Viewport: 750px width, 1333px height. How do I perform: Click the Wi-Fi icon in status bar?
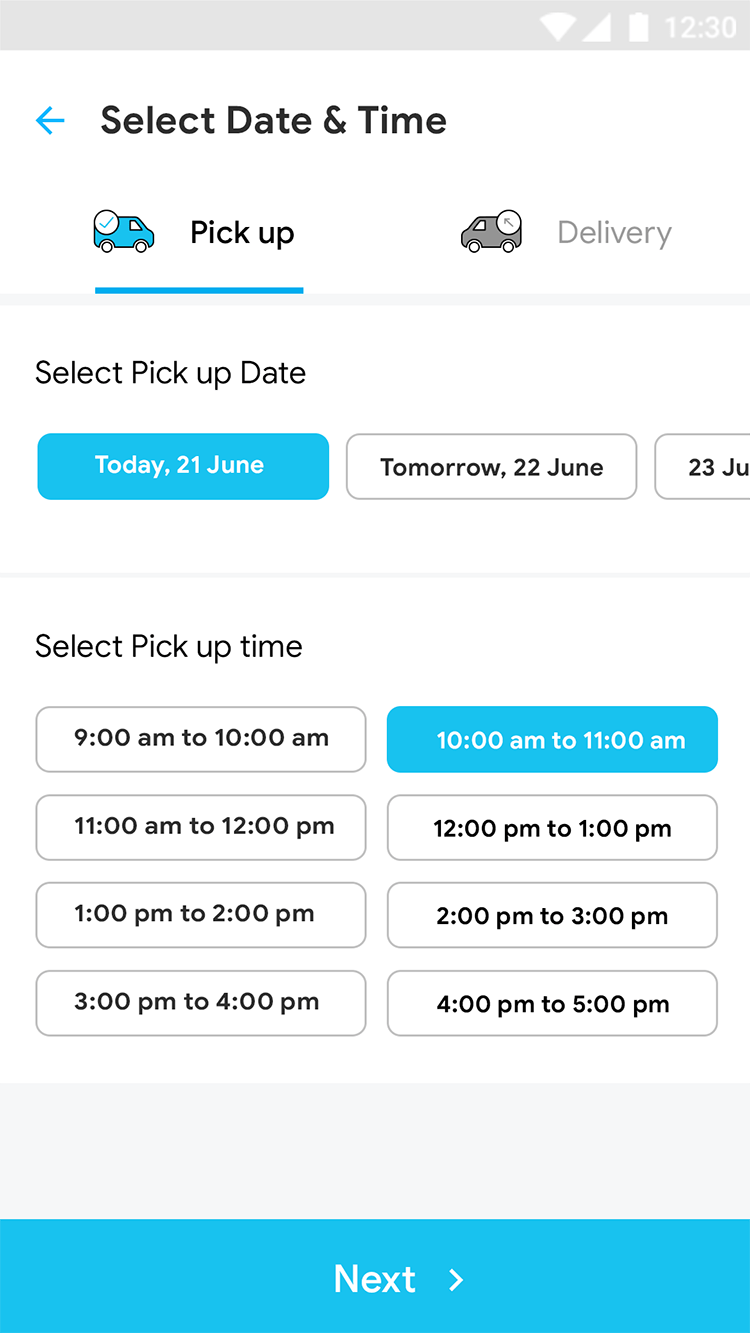pyautogui.click(x=557, y=26)
